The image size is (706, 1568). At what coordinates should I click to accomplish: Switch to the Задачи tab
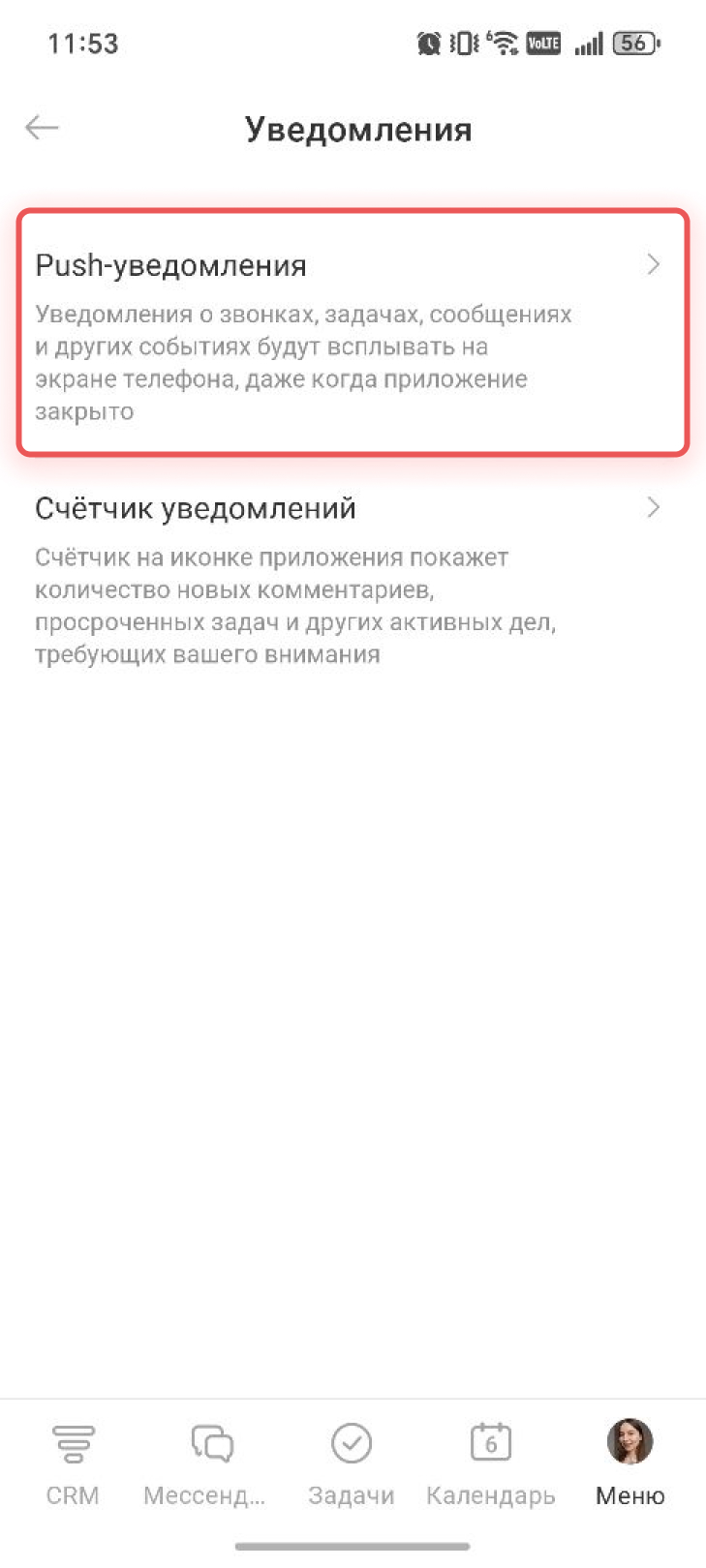[x=351, y=1463]
